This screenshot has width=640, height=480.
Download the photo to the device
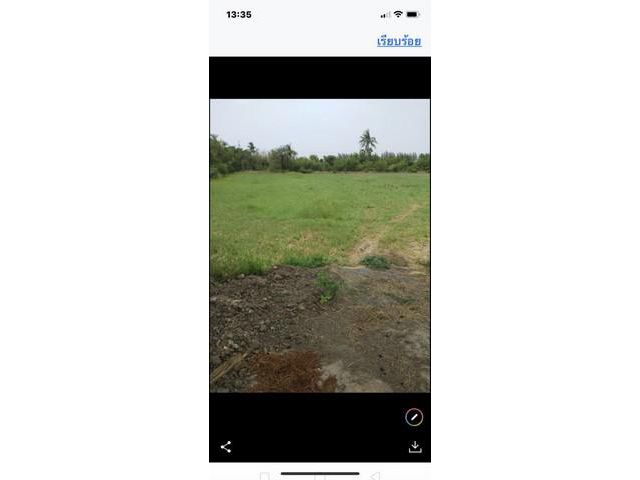pos(415,447)
